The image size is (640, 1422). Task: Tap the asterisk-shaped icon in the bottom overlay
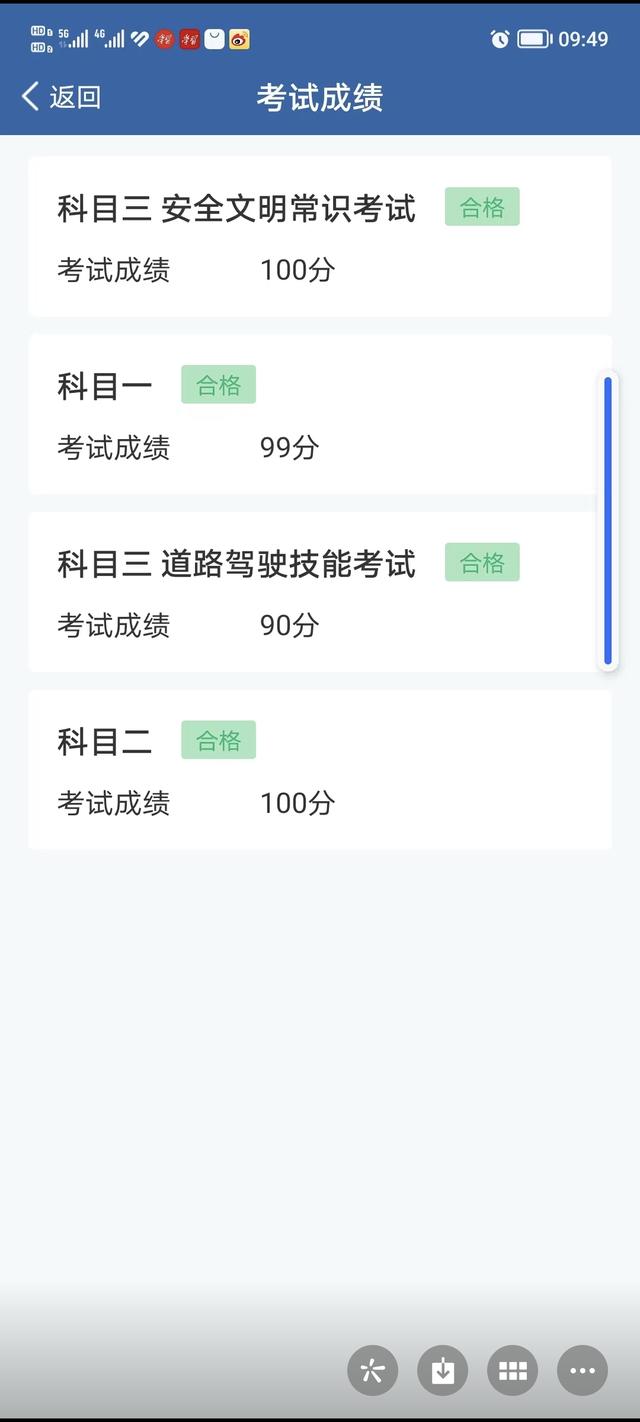(373, 1370)
